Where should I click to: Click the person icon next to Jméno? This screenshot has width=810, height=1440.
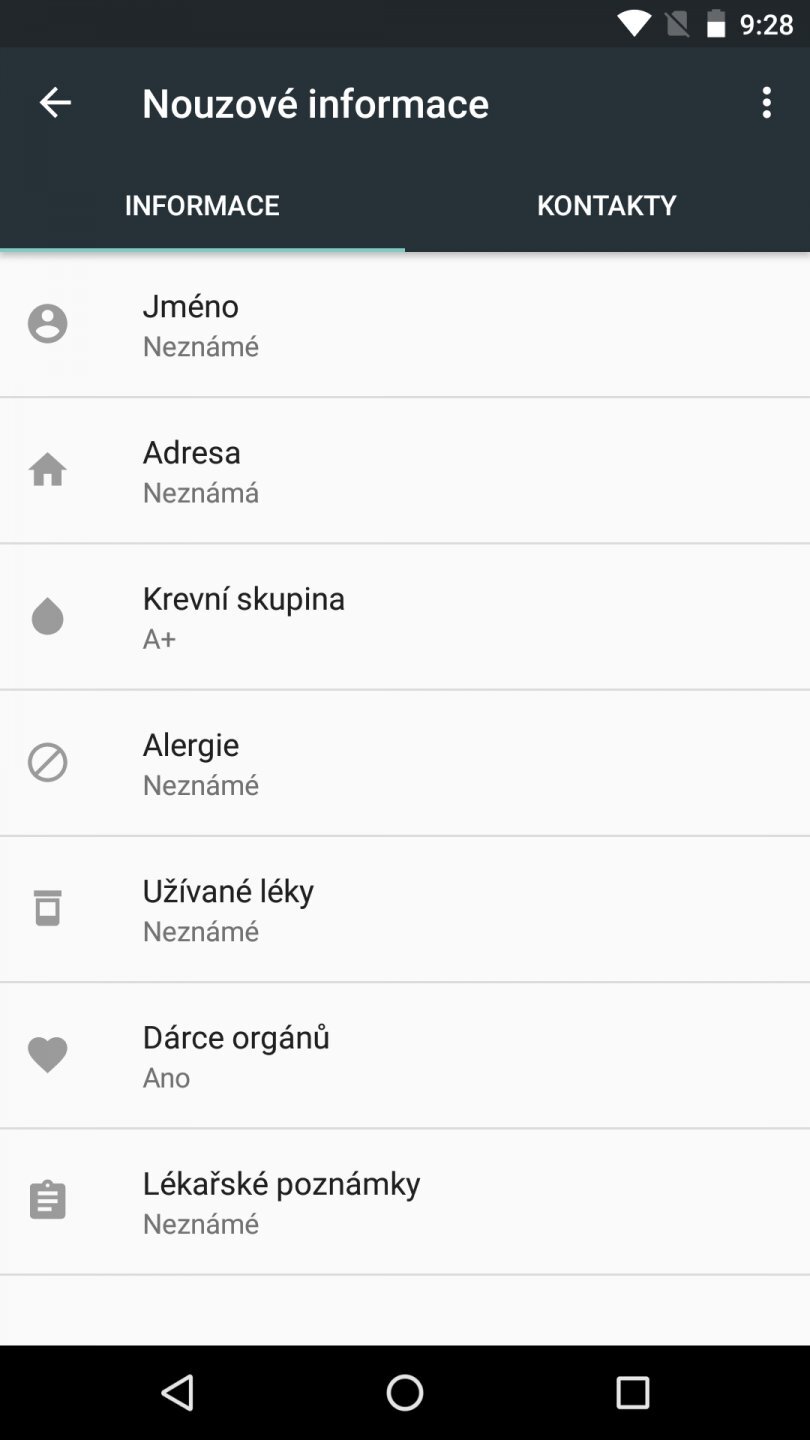click(47, 324)
